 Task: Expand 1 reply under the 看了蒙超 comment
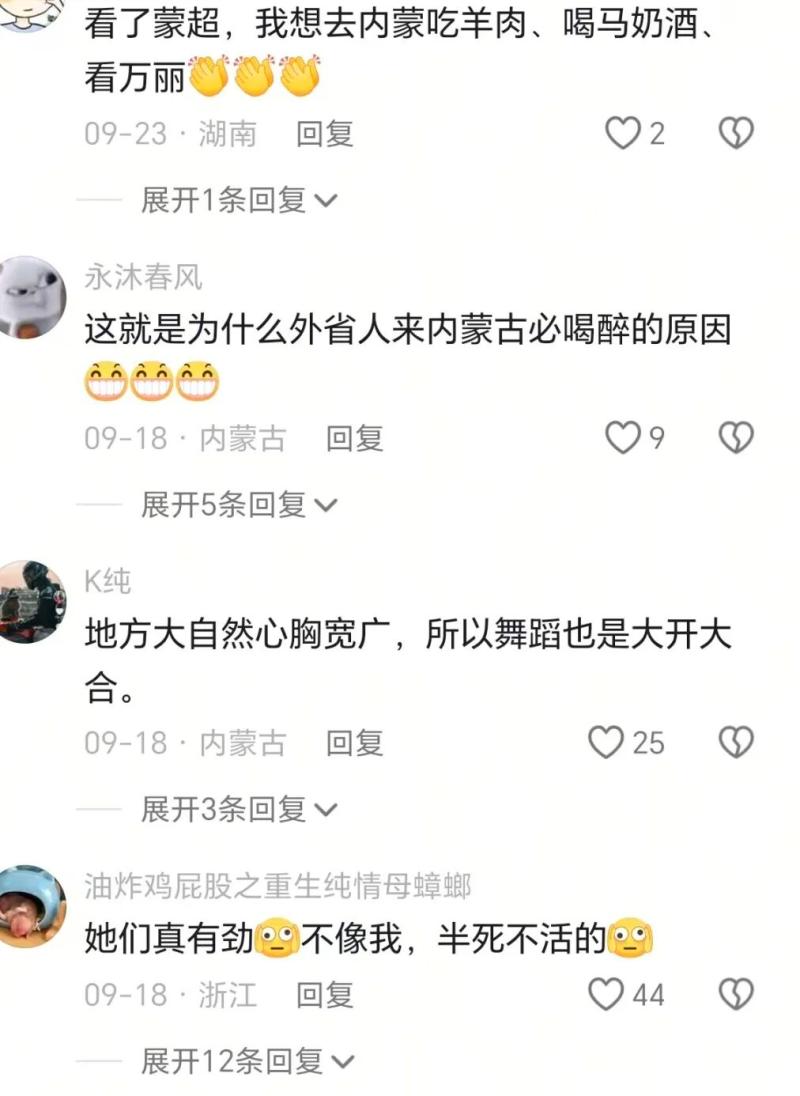point(239,200)
